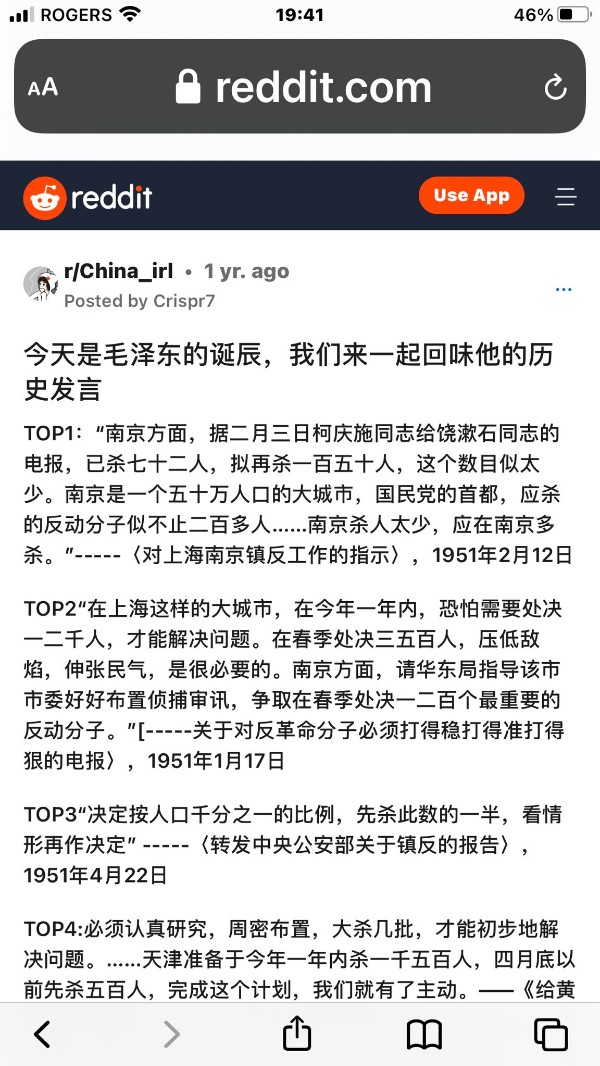Show all open Safari tabs
The height and width of the screenshot is (1066, 600).
click(x=550, y=1034)
